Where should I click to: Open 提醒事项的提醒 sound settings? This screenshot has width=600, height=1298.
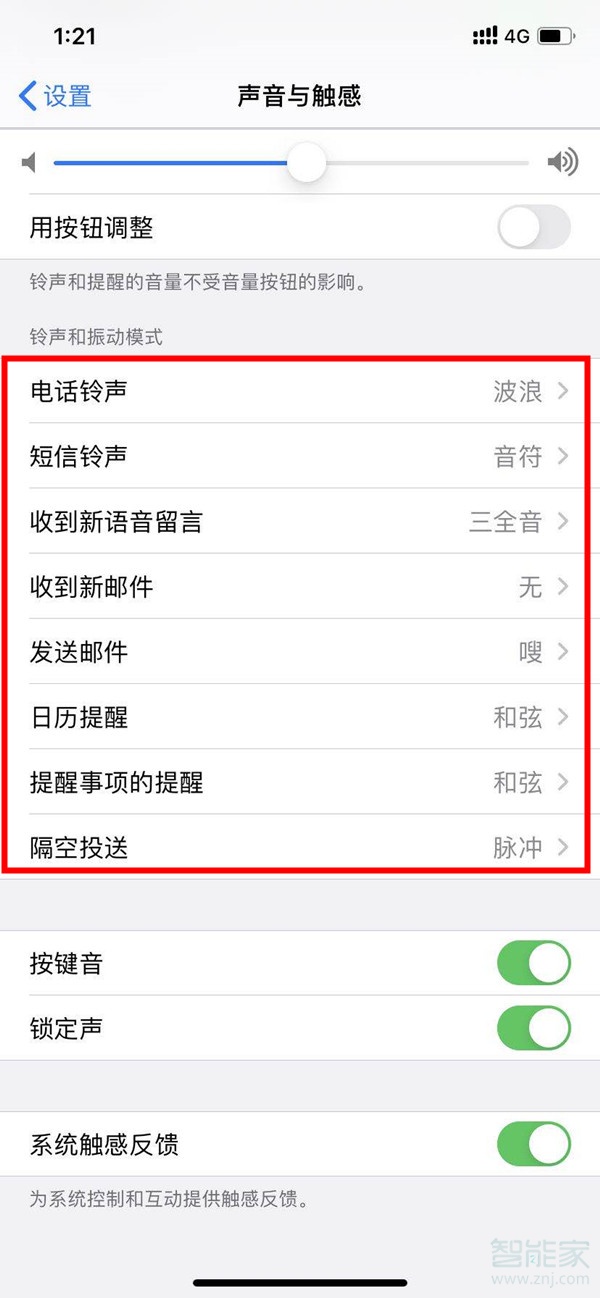pyautogui.click(x=300, y=782)
